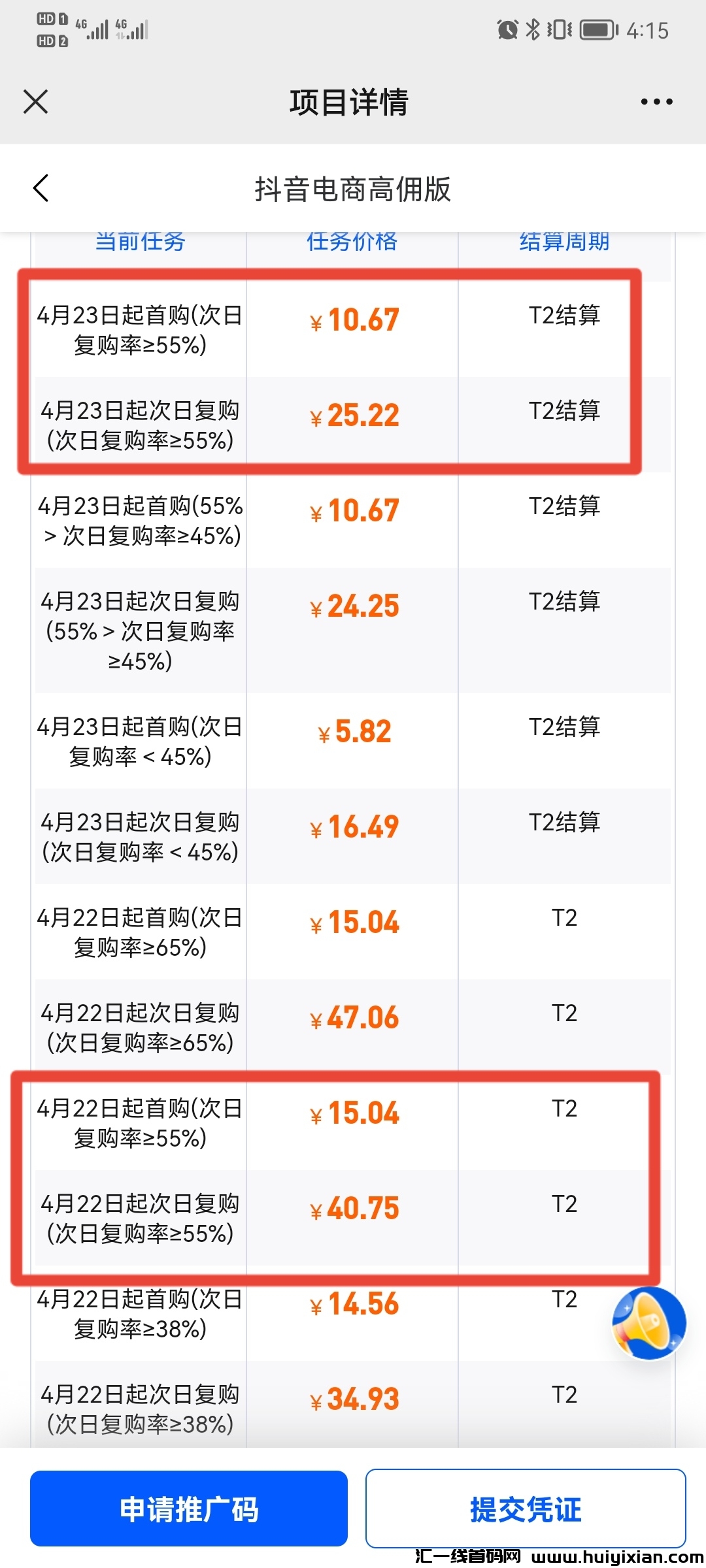
Task: Open the three-dot overflow menu
Action: [x=656, y=102]
